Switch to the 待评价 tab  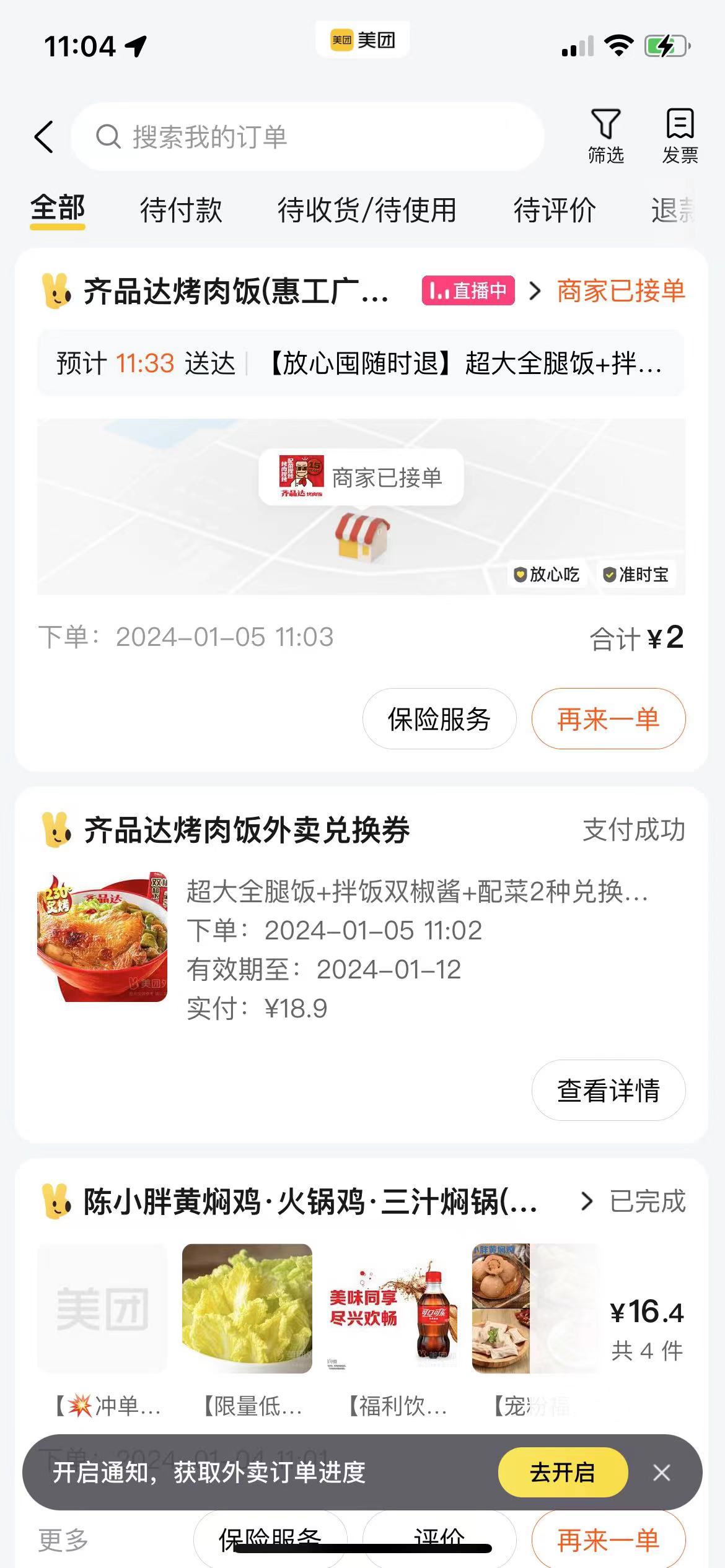[x=555, y=210]
